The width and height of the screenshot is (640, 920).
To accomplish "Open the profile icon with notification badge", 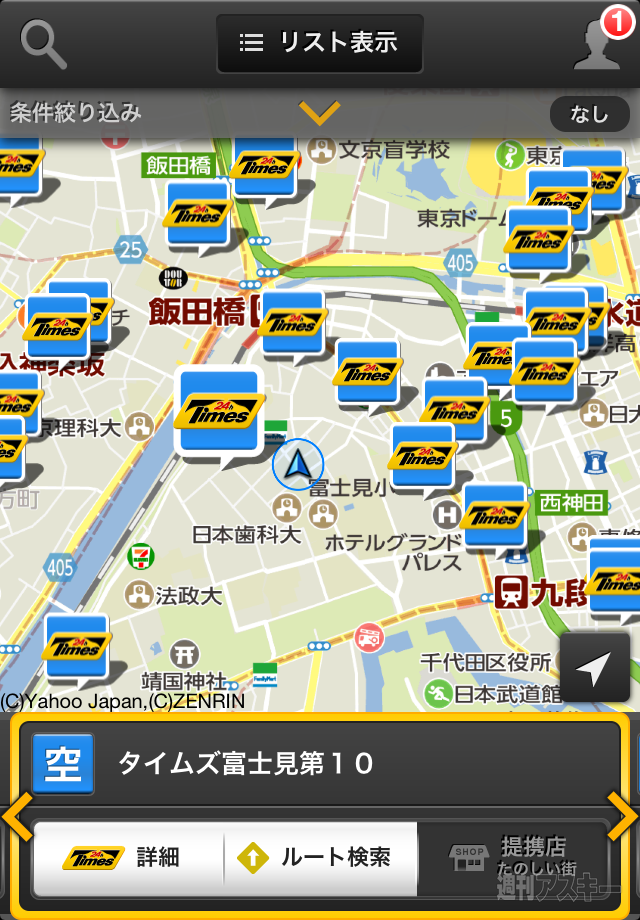I will click(597, 43).
